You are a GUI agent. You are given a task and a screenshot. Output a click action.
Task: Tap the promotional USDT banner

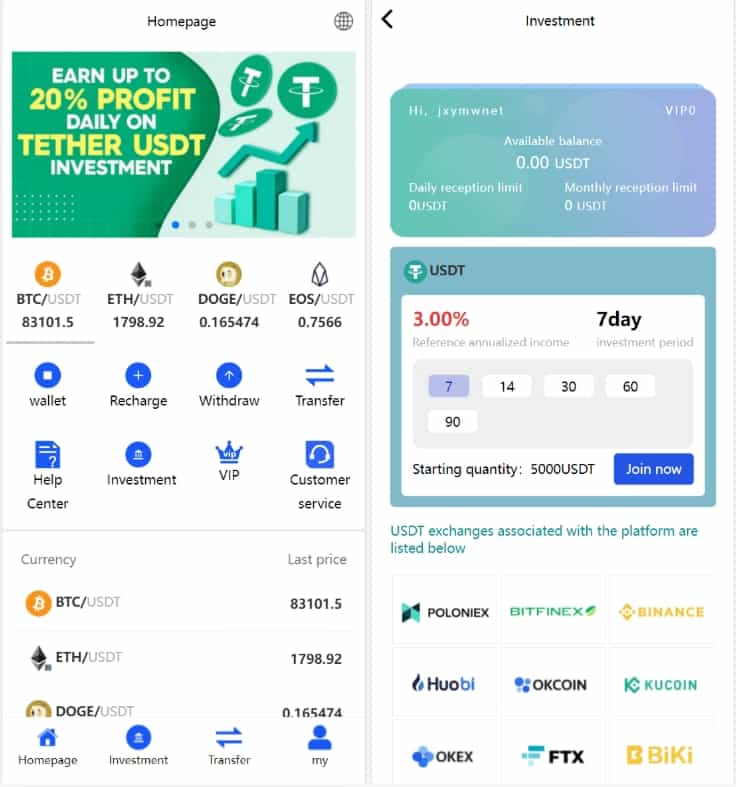point(183,144)
